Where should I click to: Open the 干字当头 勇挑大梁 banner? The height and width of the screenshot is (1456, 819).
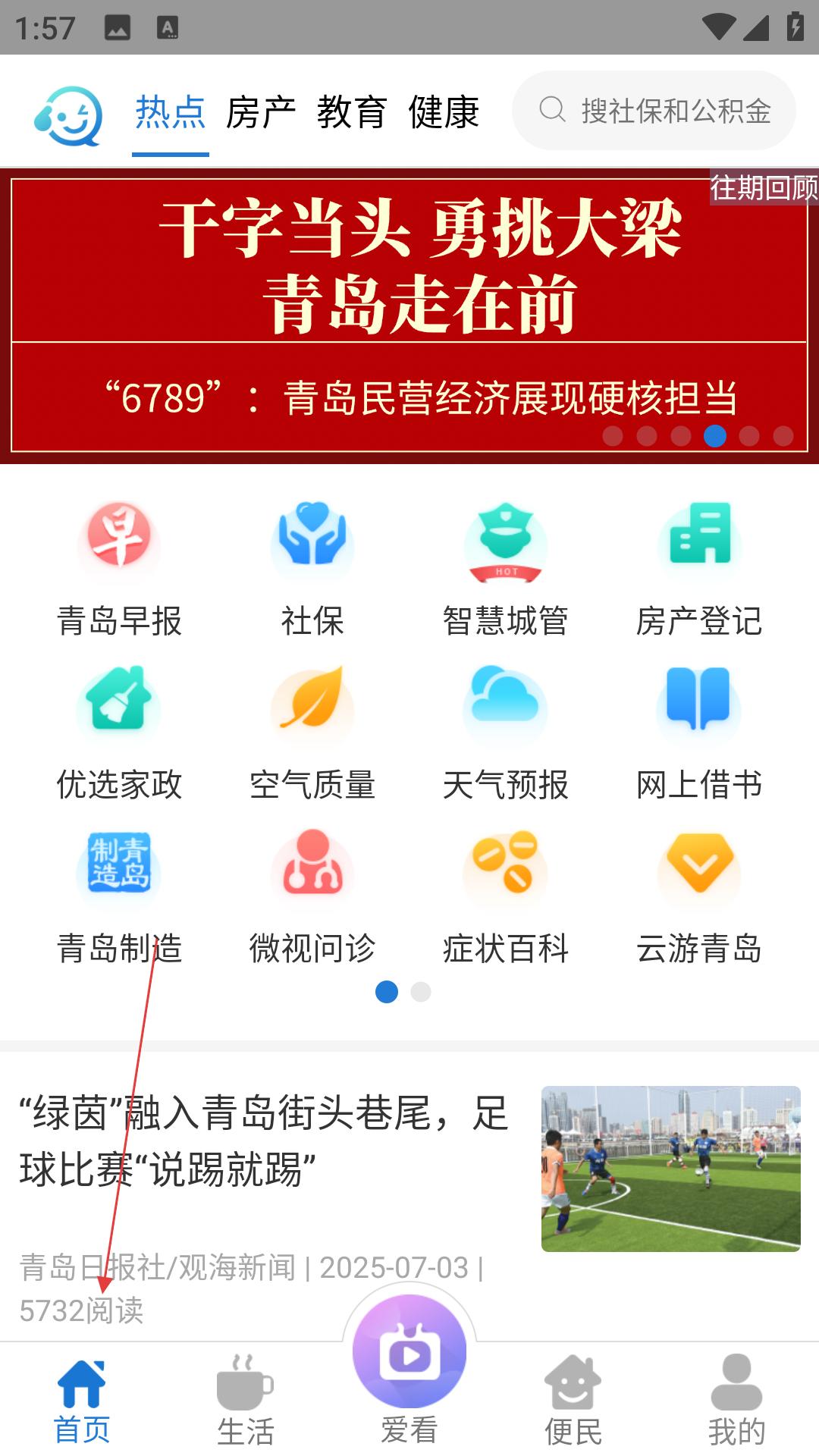(x=409, y=315)
